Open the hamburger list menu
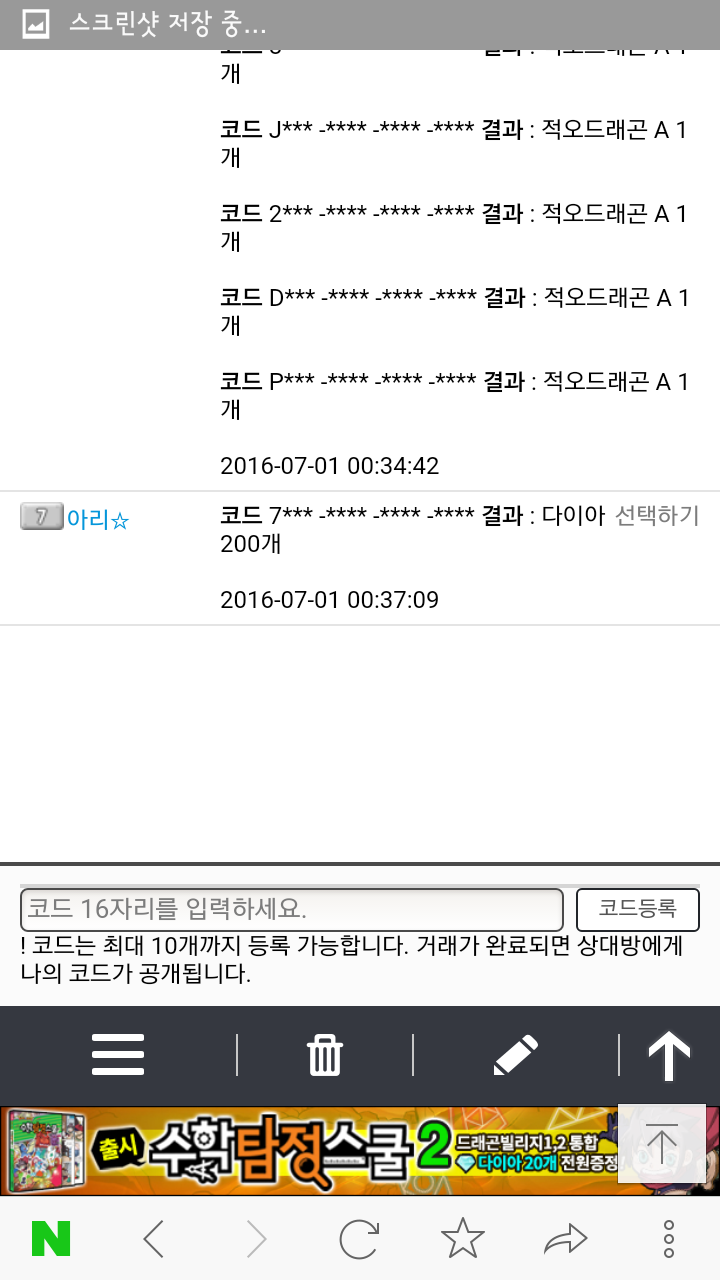This screenshot has width=720, height=1280. pos(118,1054)
